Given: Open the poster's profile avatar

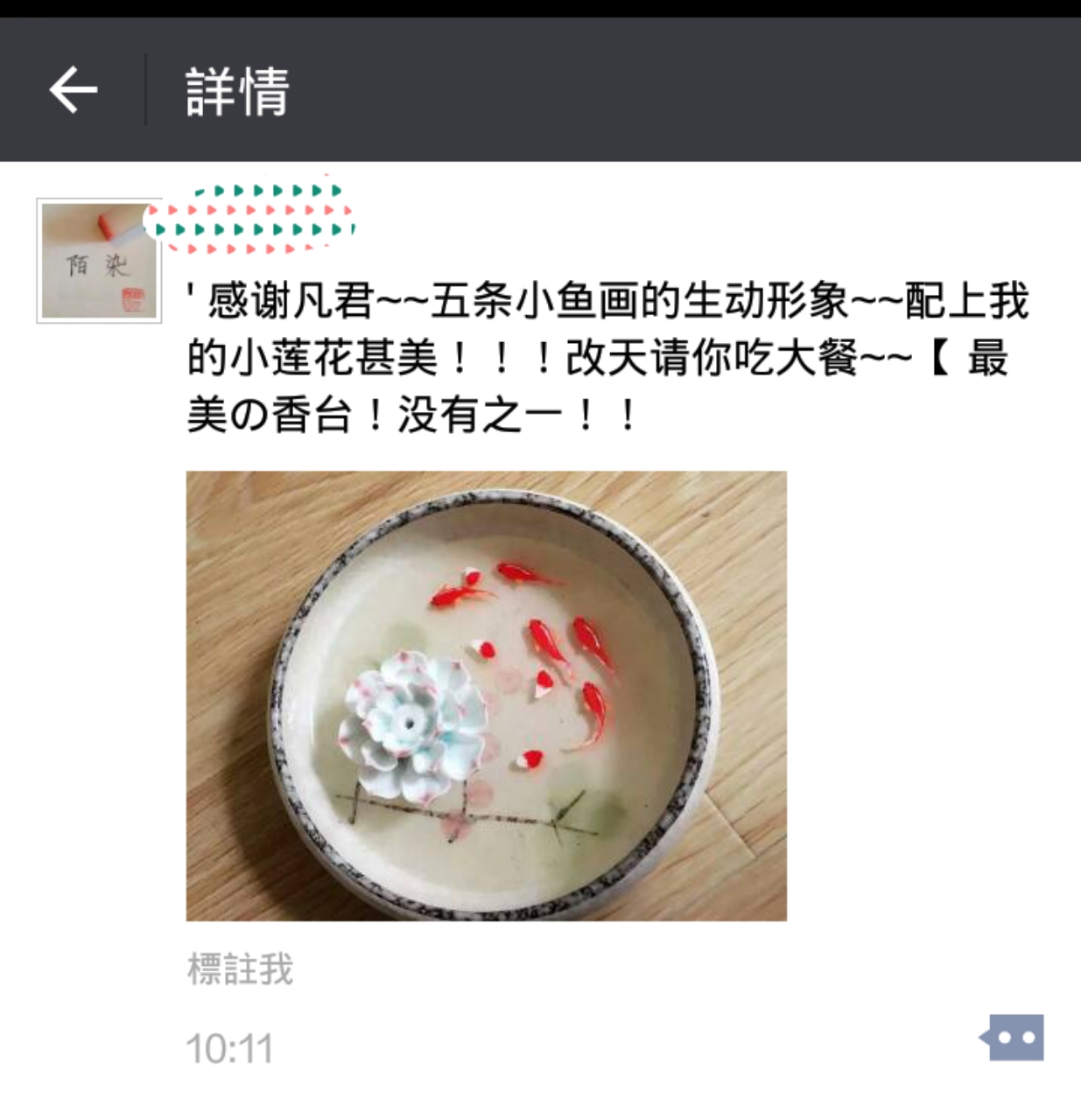Looking at the screenshot, I should coord(99,261).
